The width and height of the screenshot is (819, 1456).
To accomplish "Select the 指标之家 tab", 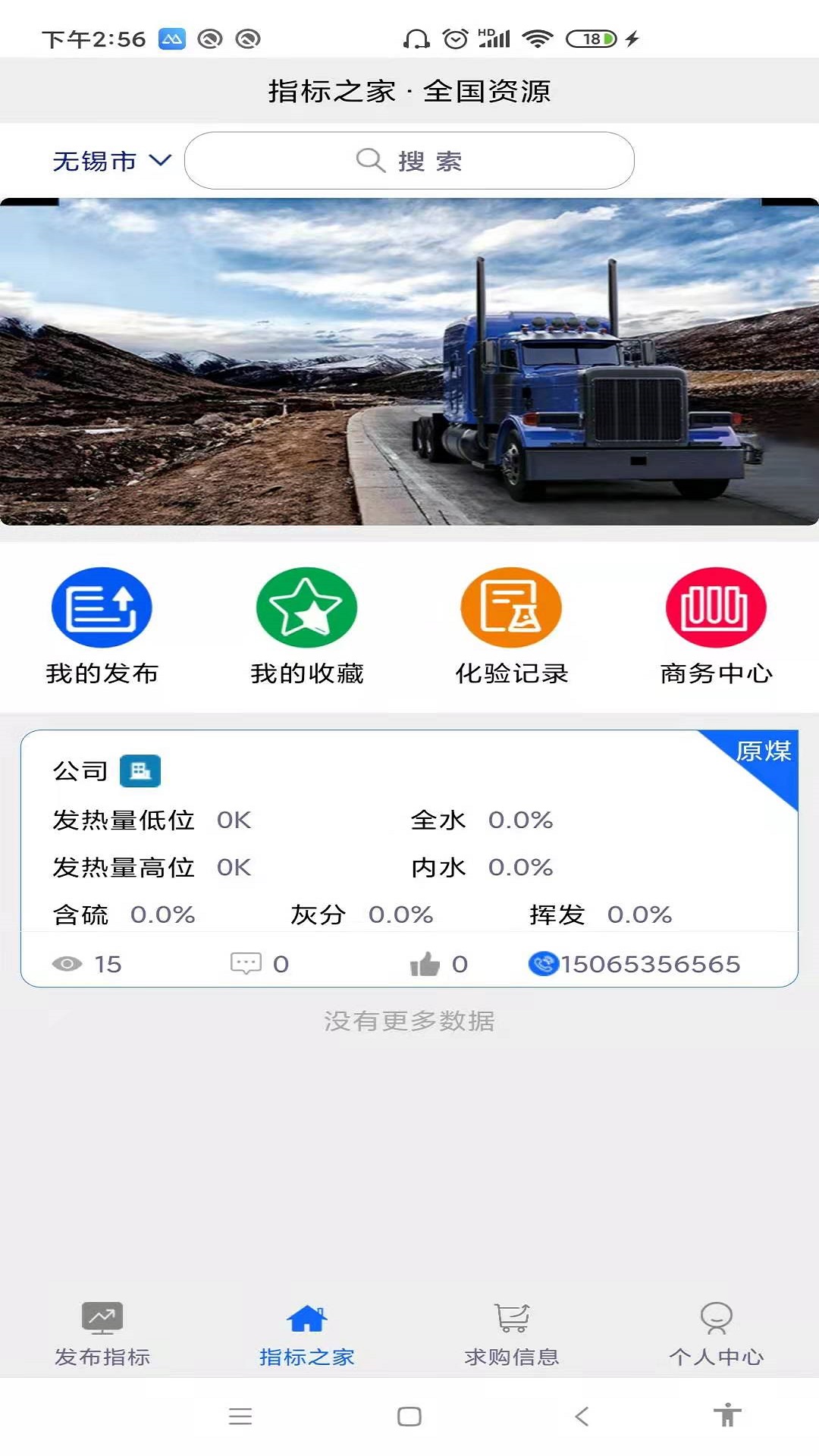I will (306, 1335).
